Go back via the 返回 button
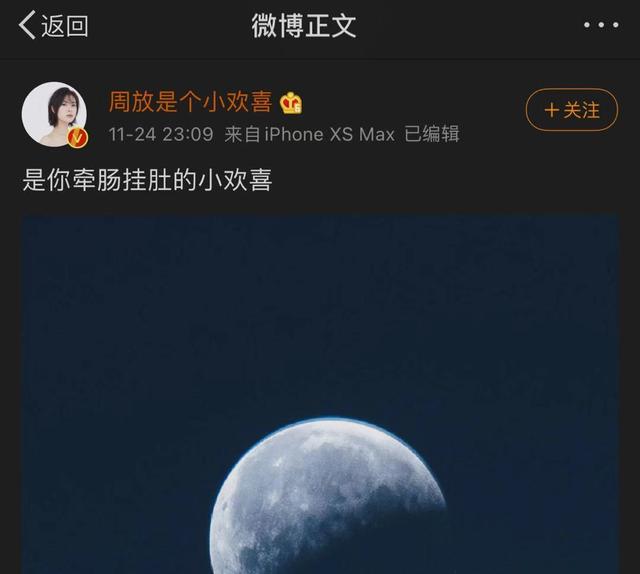Screen dimensions: 640x574 click(53, 26)
